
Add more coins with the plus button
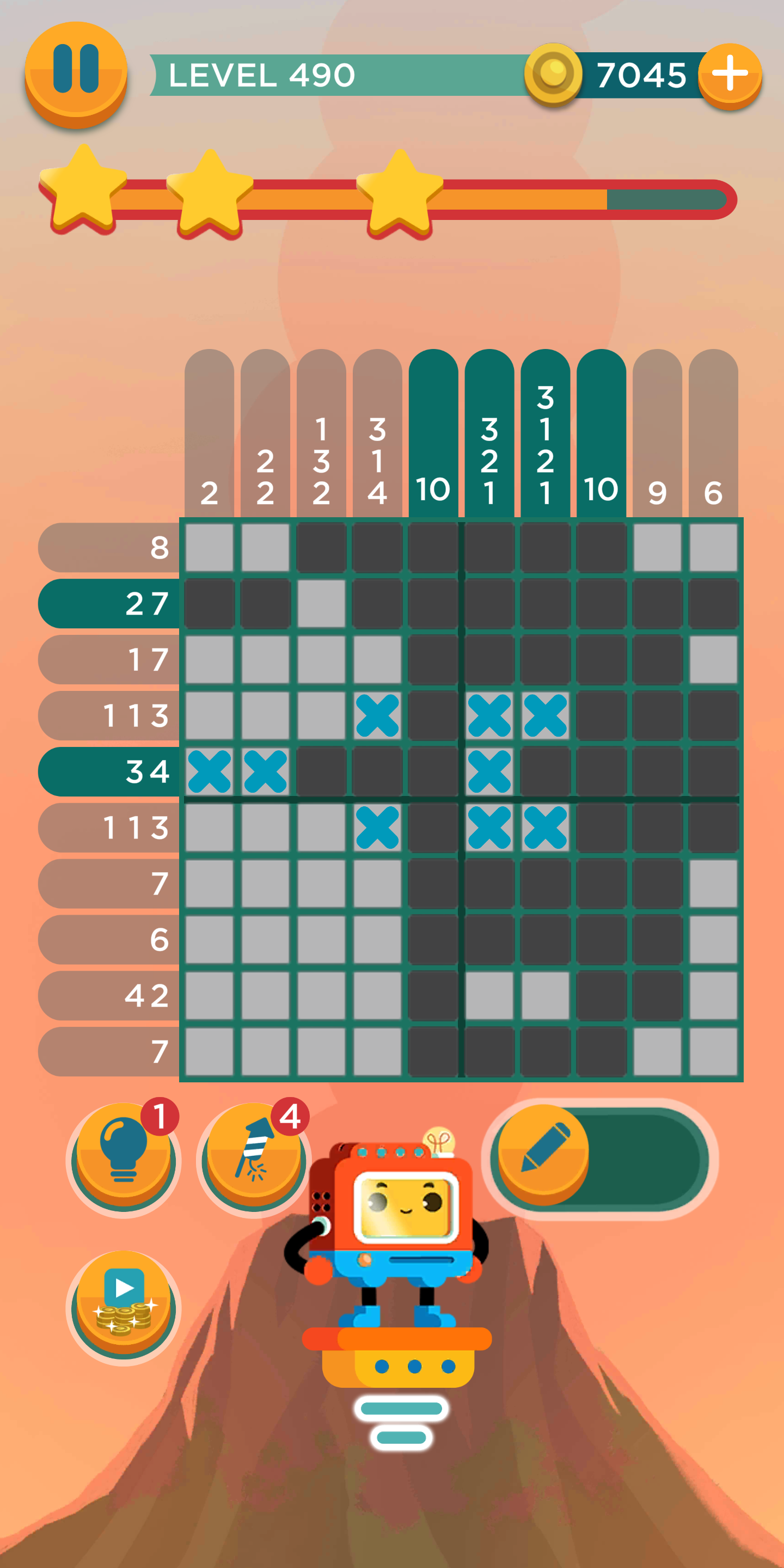coord(729,73)
